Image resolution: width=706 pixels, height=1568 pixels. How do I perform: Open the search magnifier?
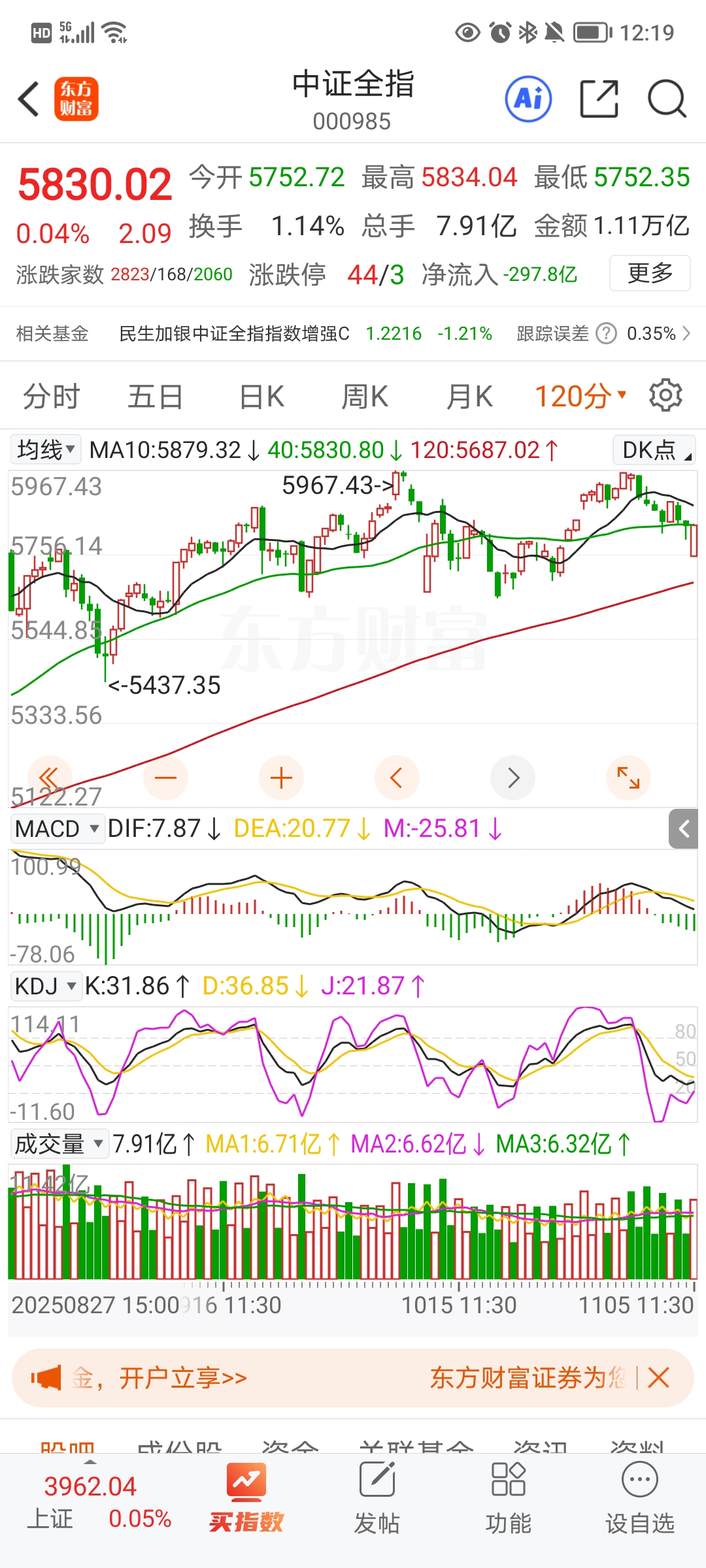pyautogui.click(x=666, y=99)
